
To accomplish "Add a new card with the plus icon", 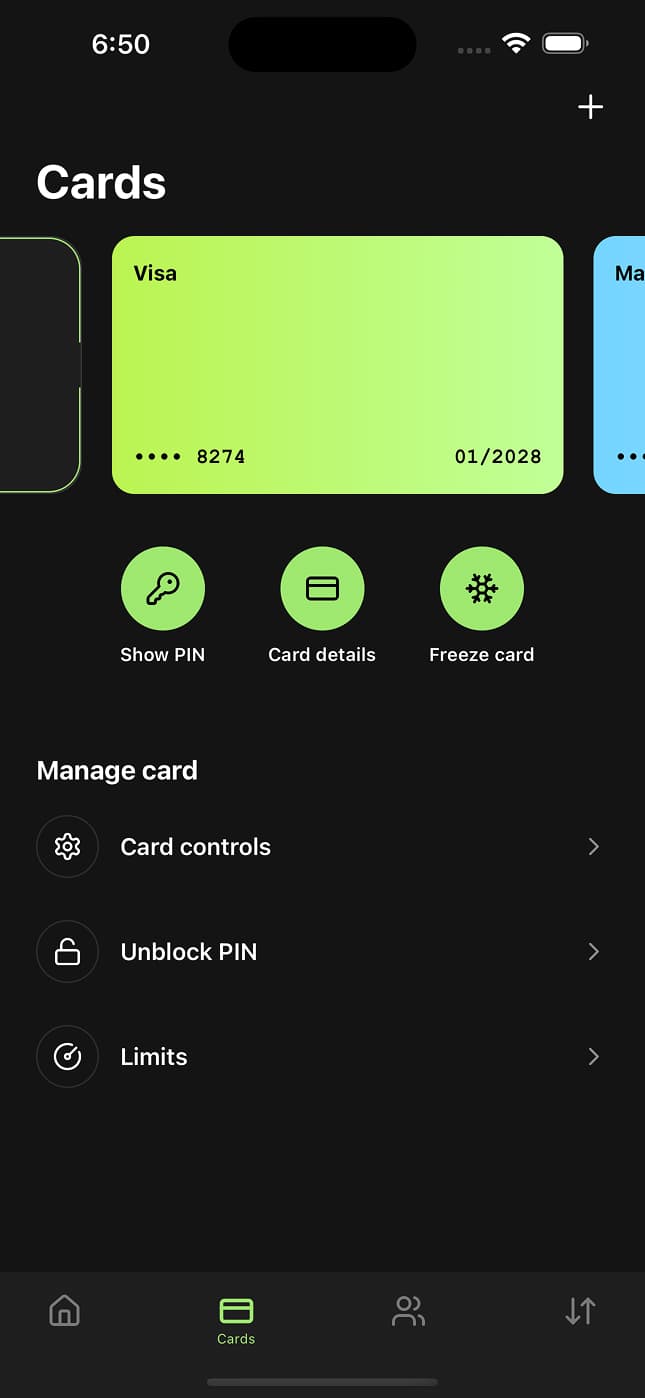I will (590, 107).
